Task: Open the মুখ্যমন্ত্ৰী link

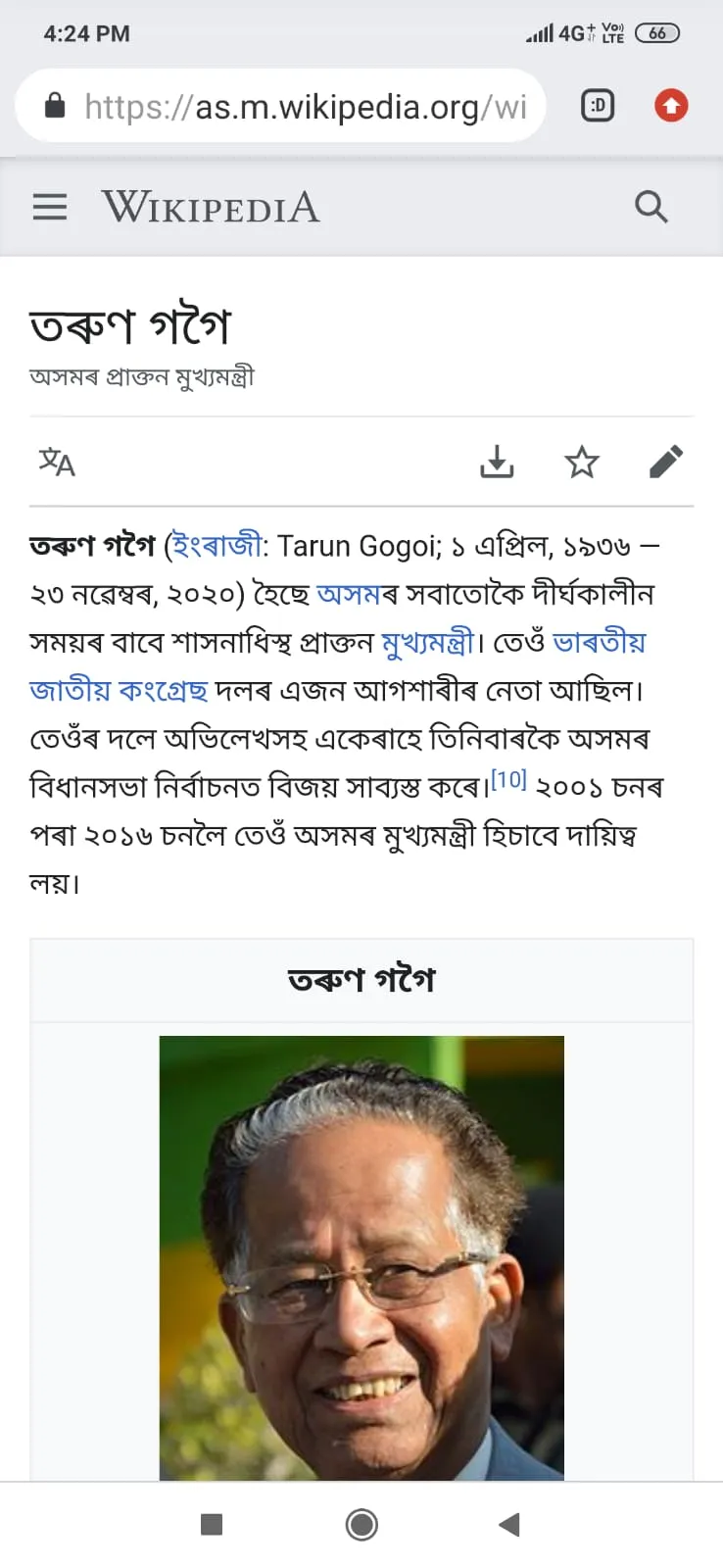Action: [x=427, y=643]
